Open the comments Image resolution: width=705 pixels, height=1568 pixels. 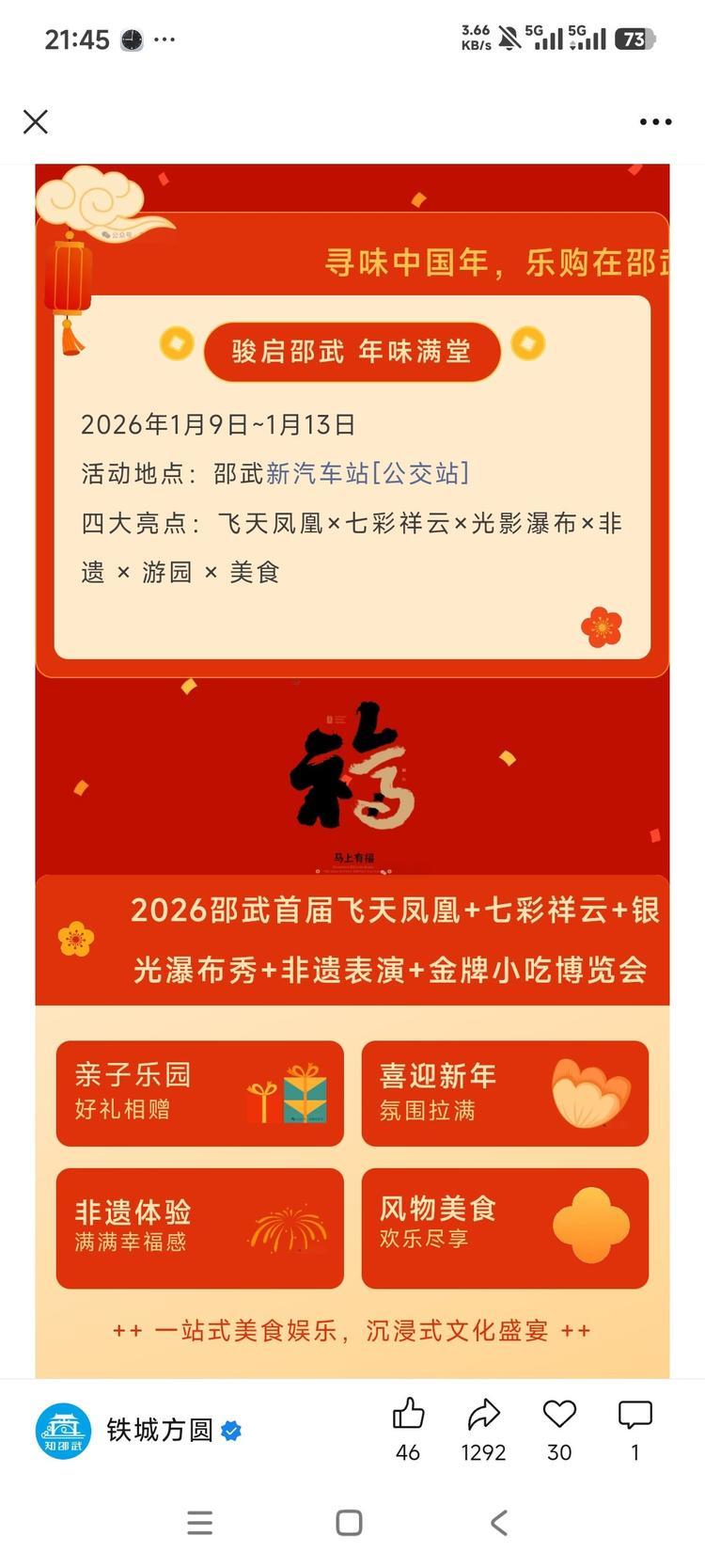635,1415
